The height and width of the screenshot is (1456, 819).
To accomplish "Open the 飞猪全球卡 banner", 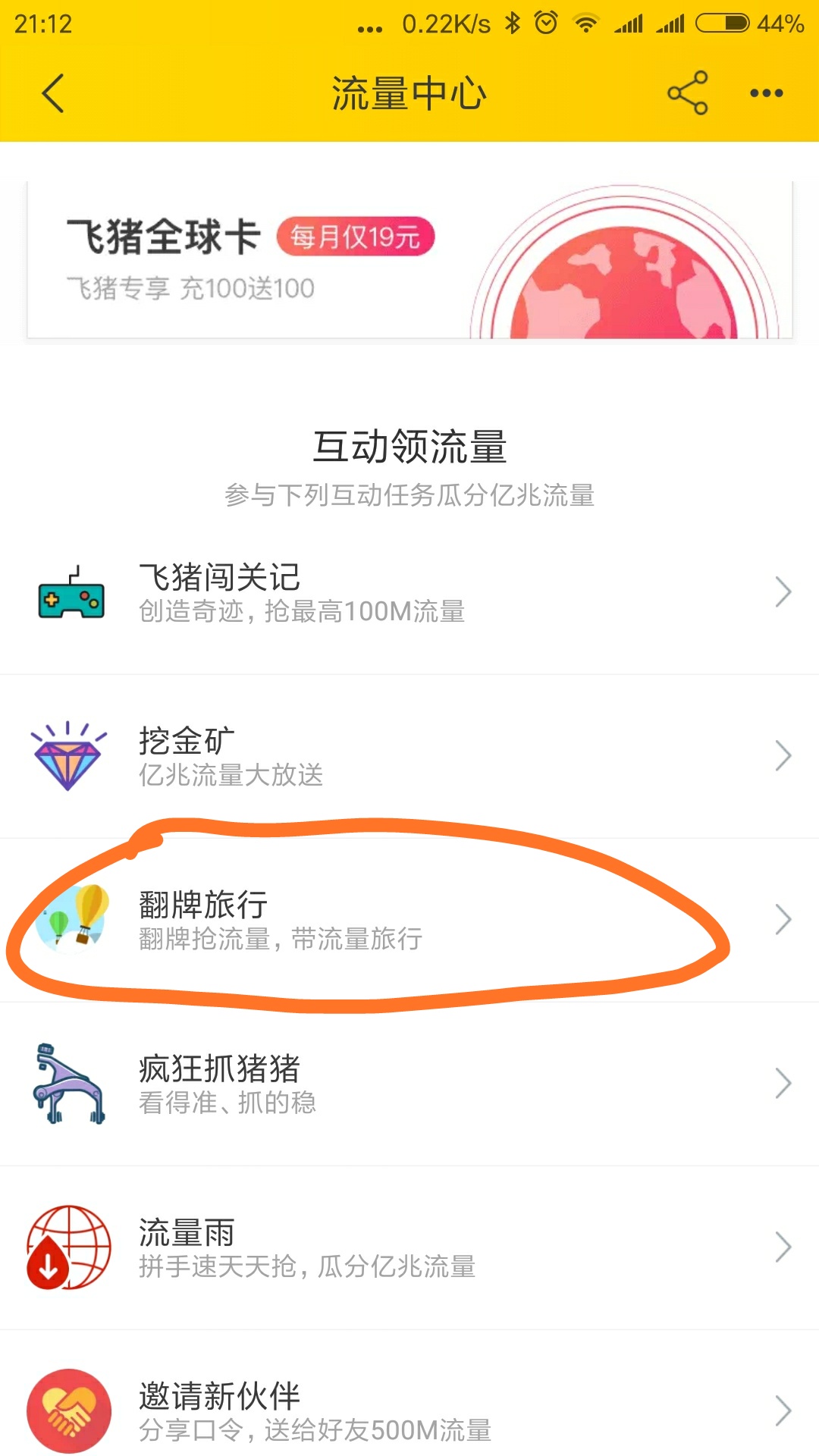I will [x=409, y=260].
